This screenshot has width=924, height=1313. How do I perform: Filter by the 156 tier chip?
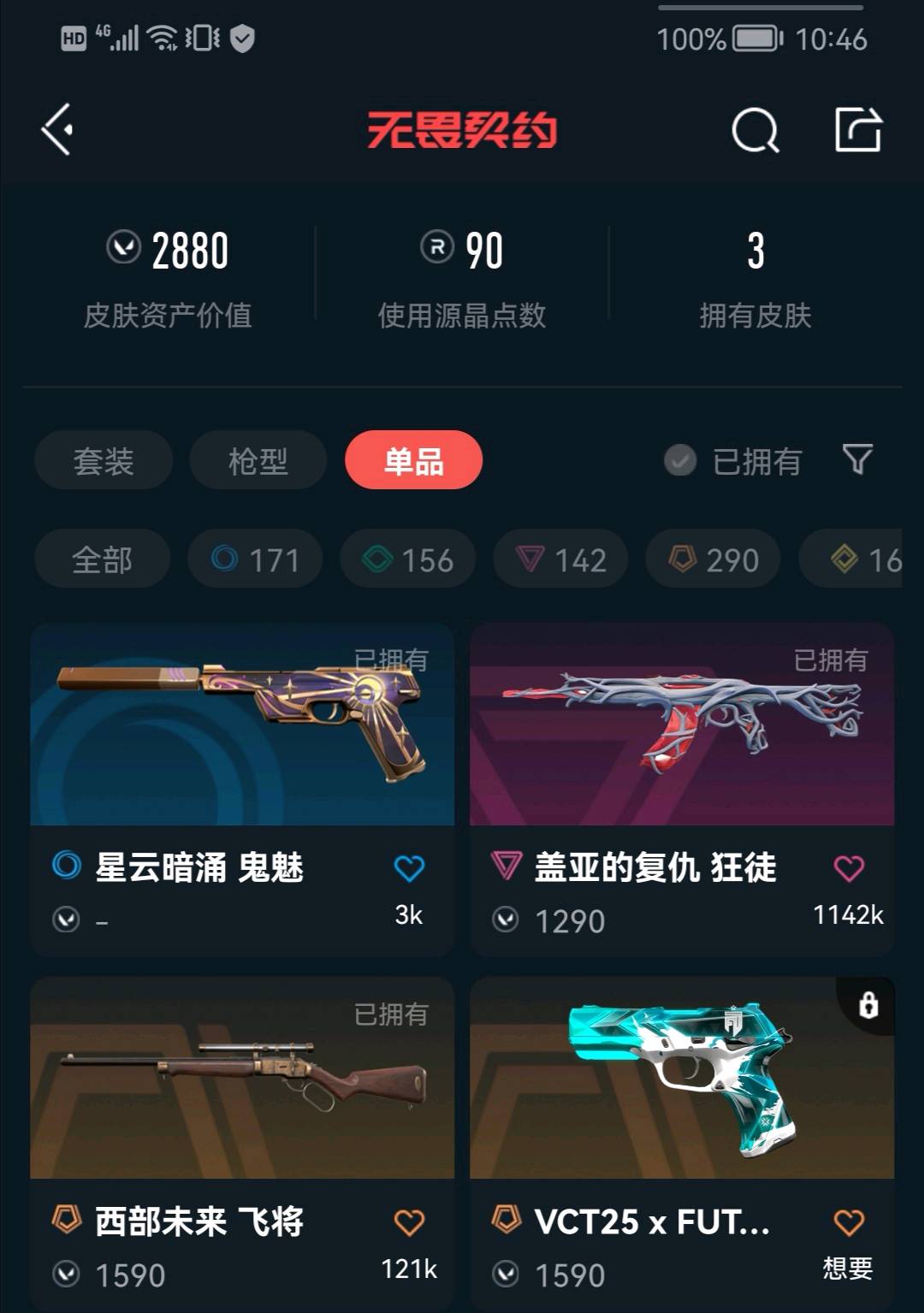[x=407, y=559]
